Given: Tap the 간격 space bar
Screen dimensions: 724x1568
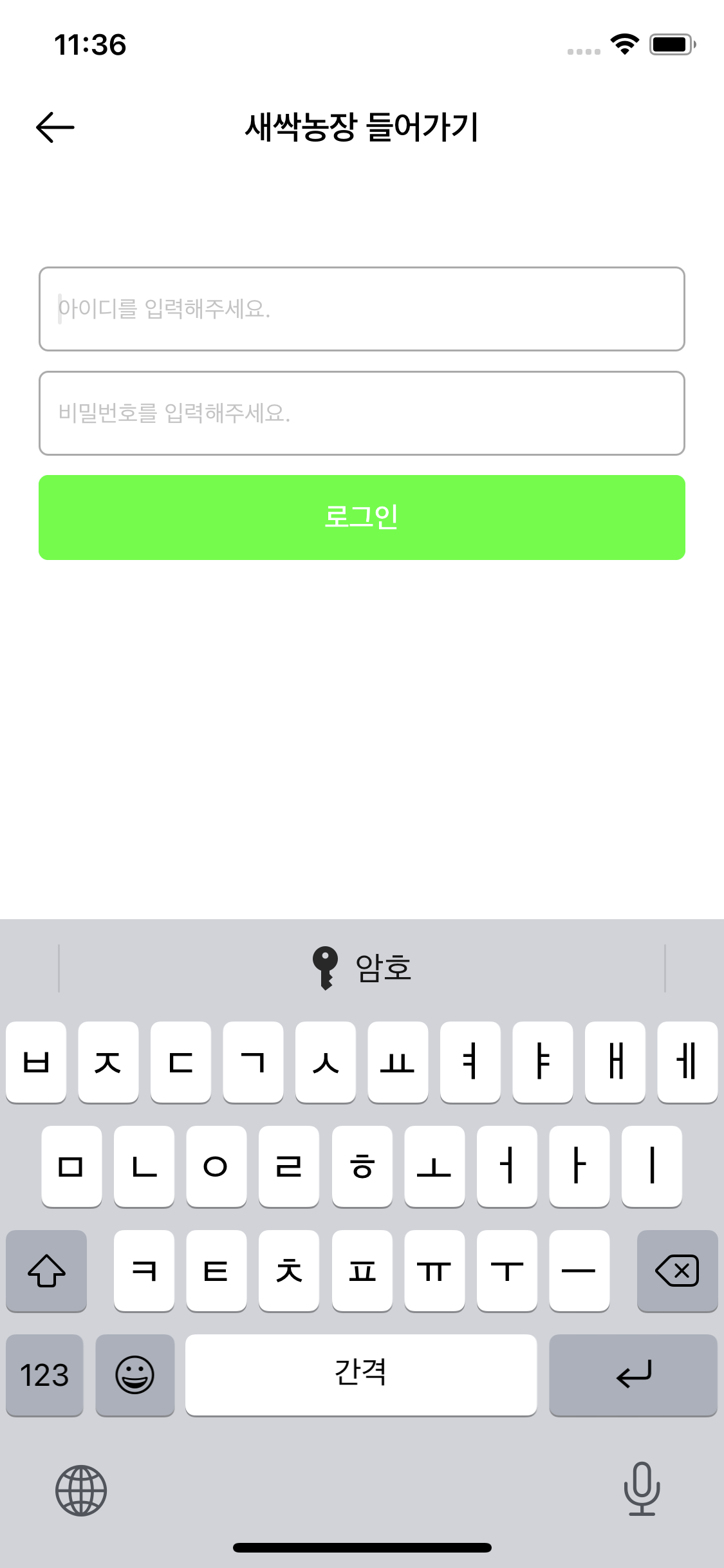Looking at the screenshot, I should coord(362,1376).
